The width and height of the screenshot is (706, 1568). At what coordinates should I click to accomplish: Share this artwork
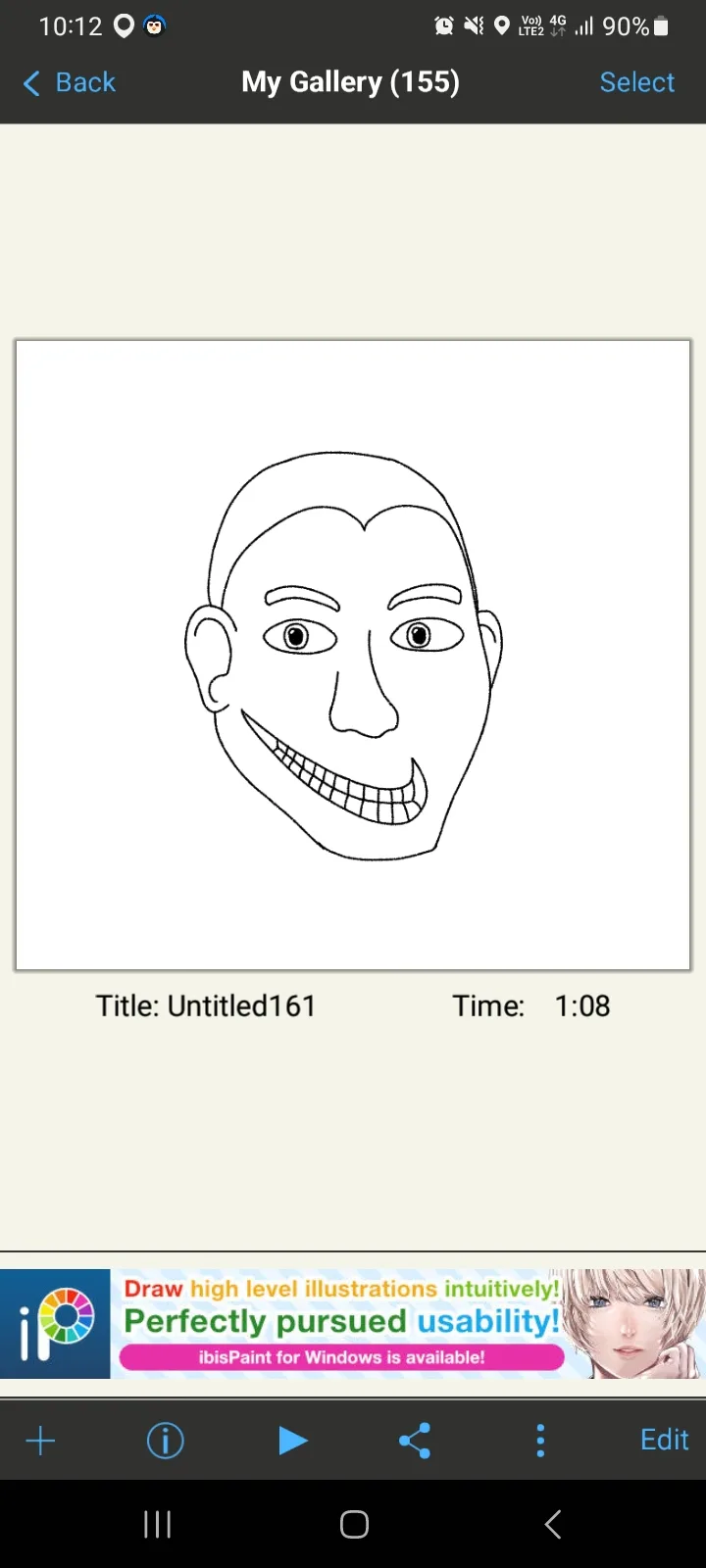pyautogui.click(x=415, y=1441)
